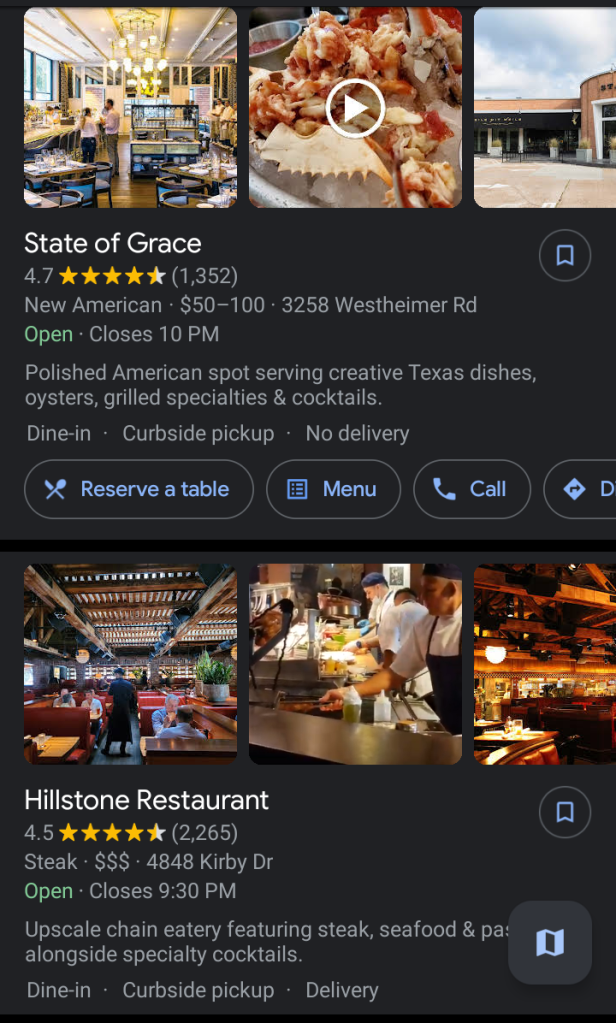The height and width of the screenshot is (1023, 616).
Task: Save State of Grace with bookmark icon
Action: [564, 256]
